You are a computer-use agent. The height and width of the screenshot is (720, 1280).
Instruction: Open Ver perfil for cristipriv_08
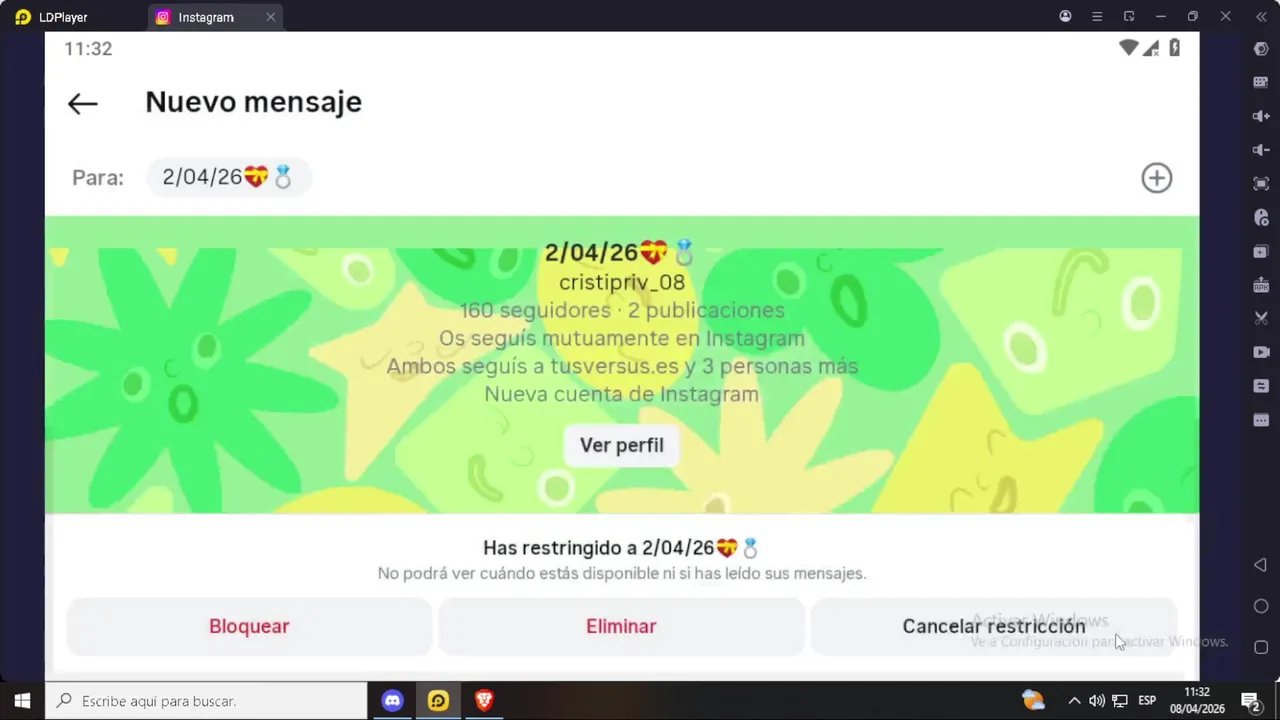pos(621,445)
